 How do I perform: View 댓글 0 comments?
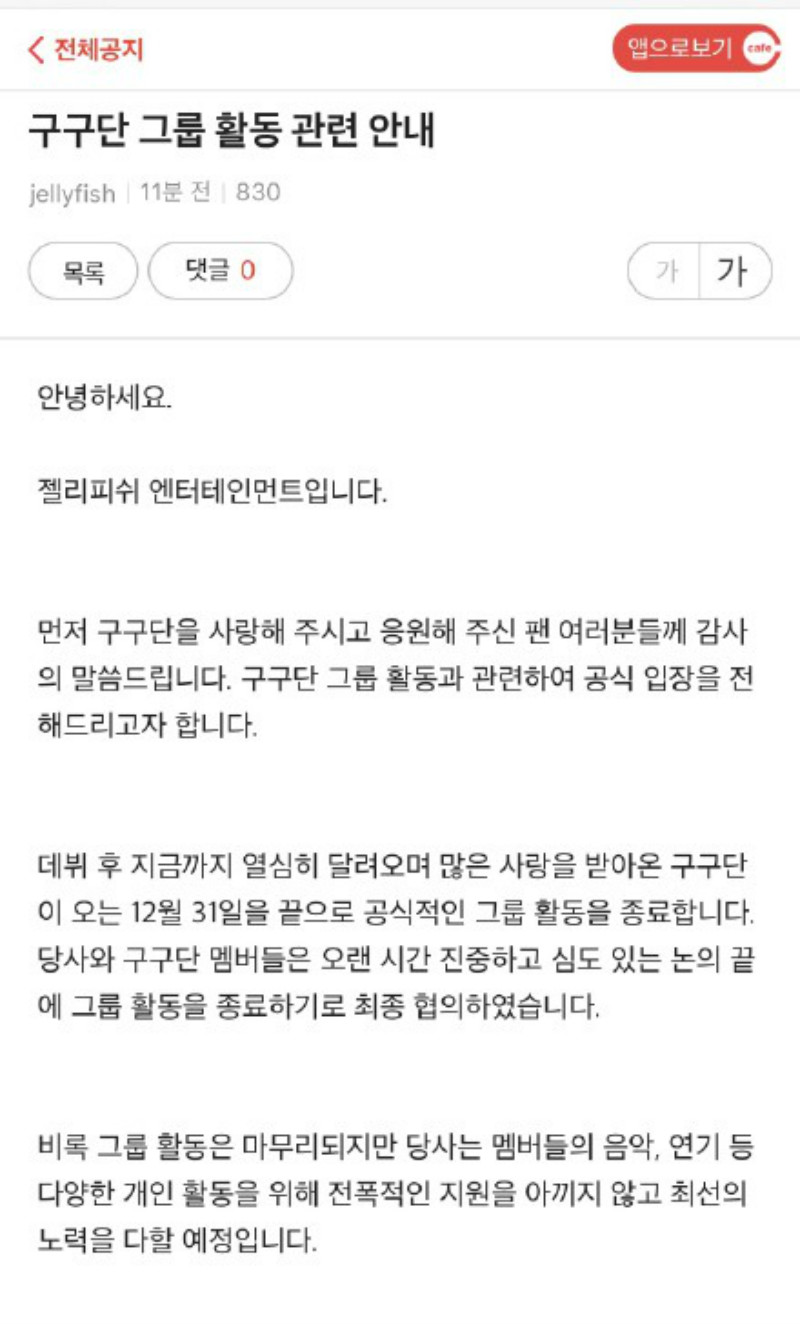click(220, 271)
